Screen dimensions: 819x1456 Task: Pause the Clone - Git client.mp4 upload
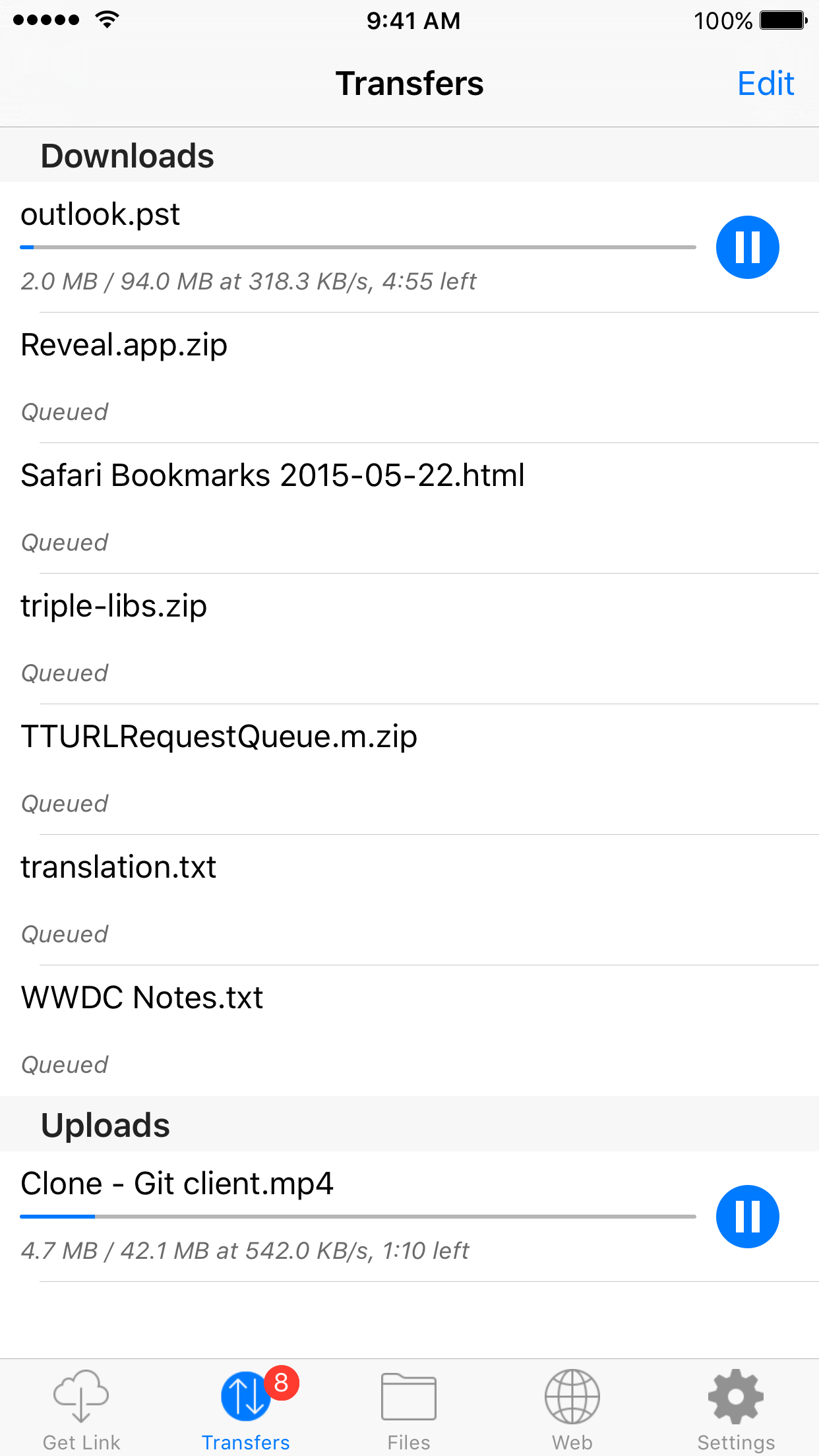[x=747, y=1217]
